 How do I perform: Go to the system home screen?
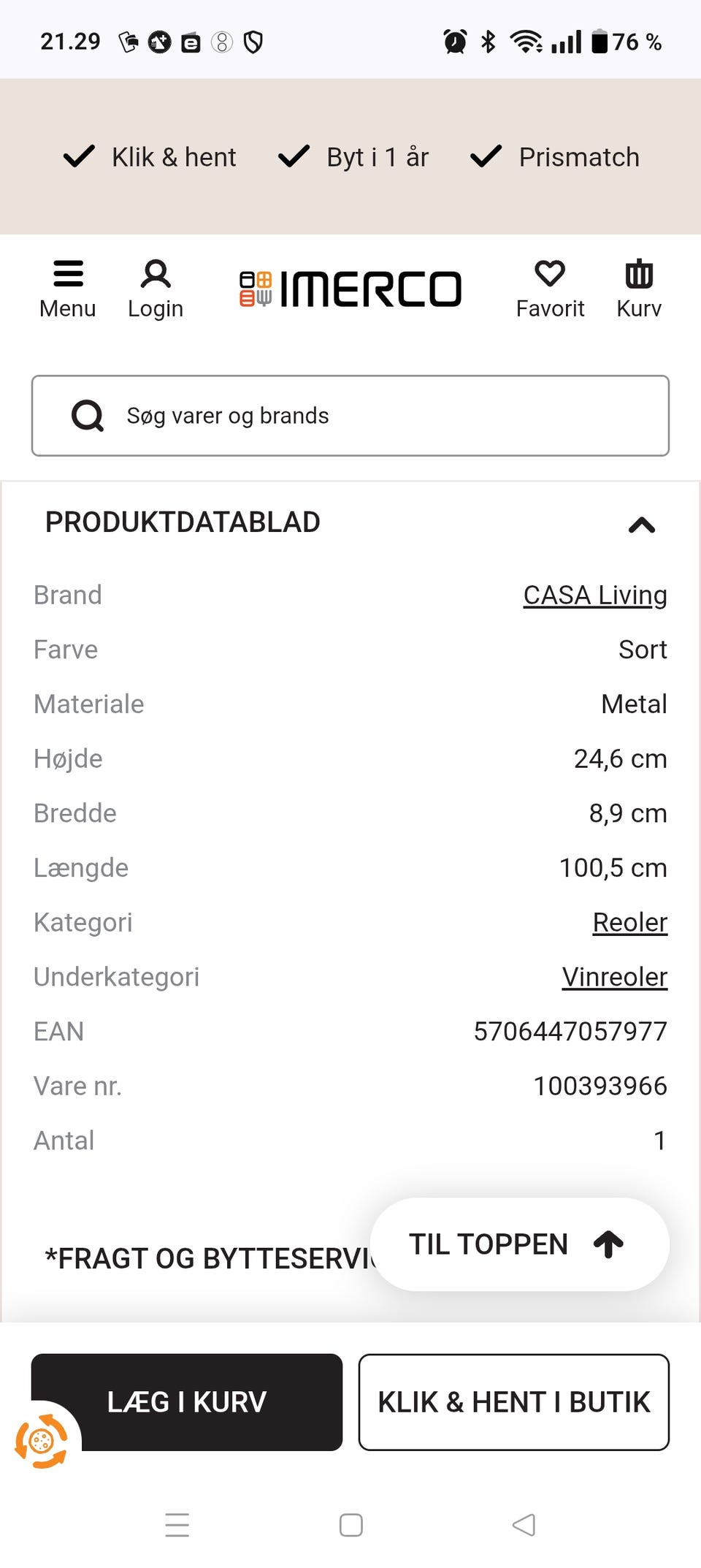click(x=351, y=1525)
